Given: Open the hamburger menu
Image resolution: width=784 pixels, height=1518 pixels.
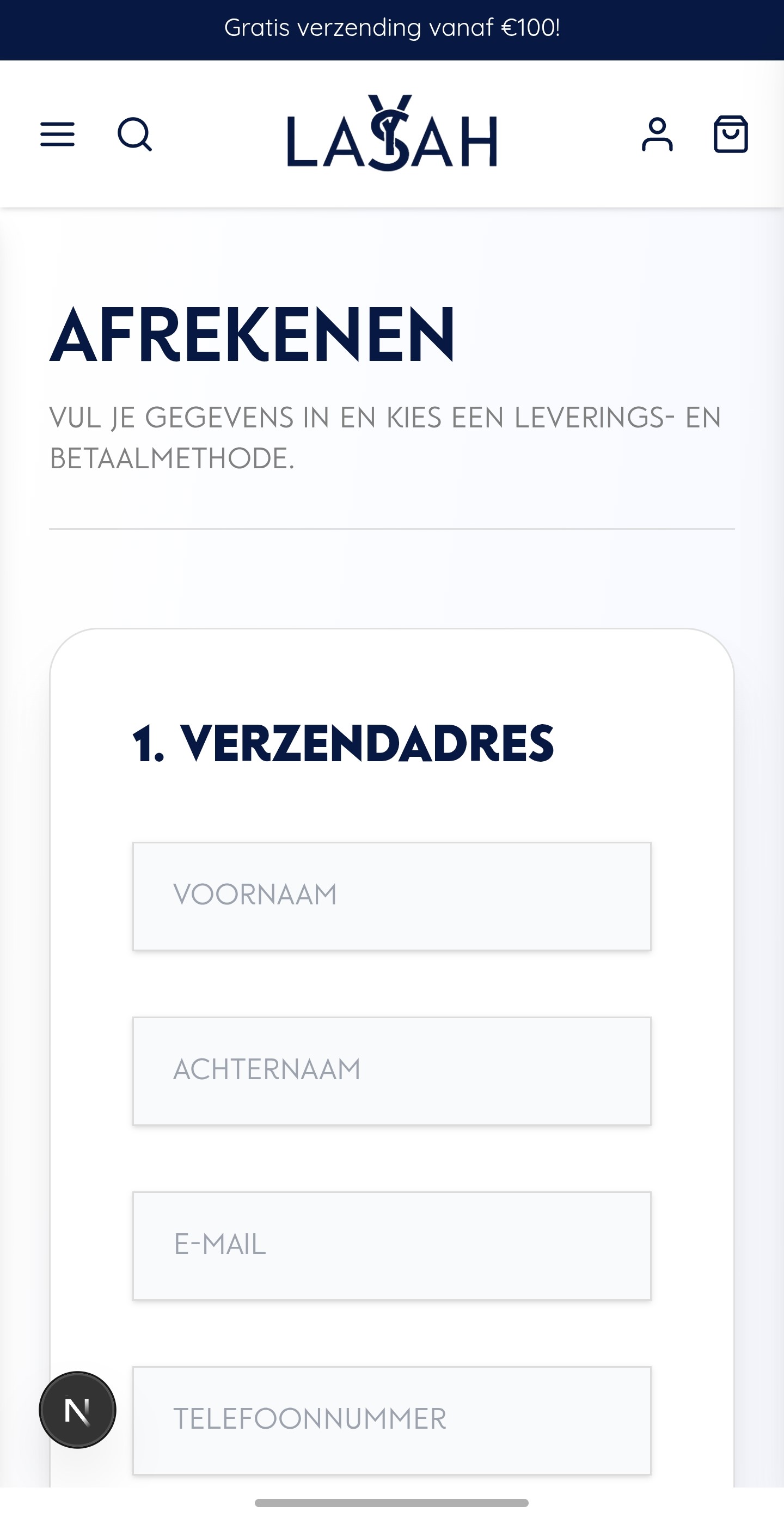Looking at the screenshot, I should tap(57, 134).
